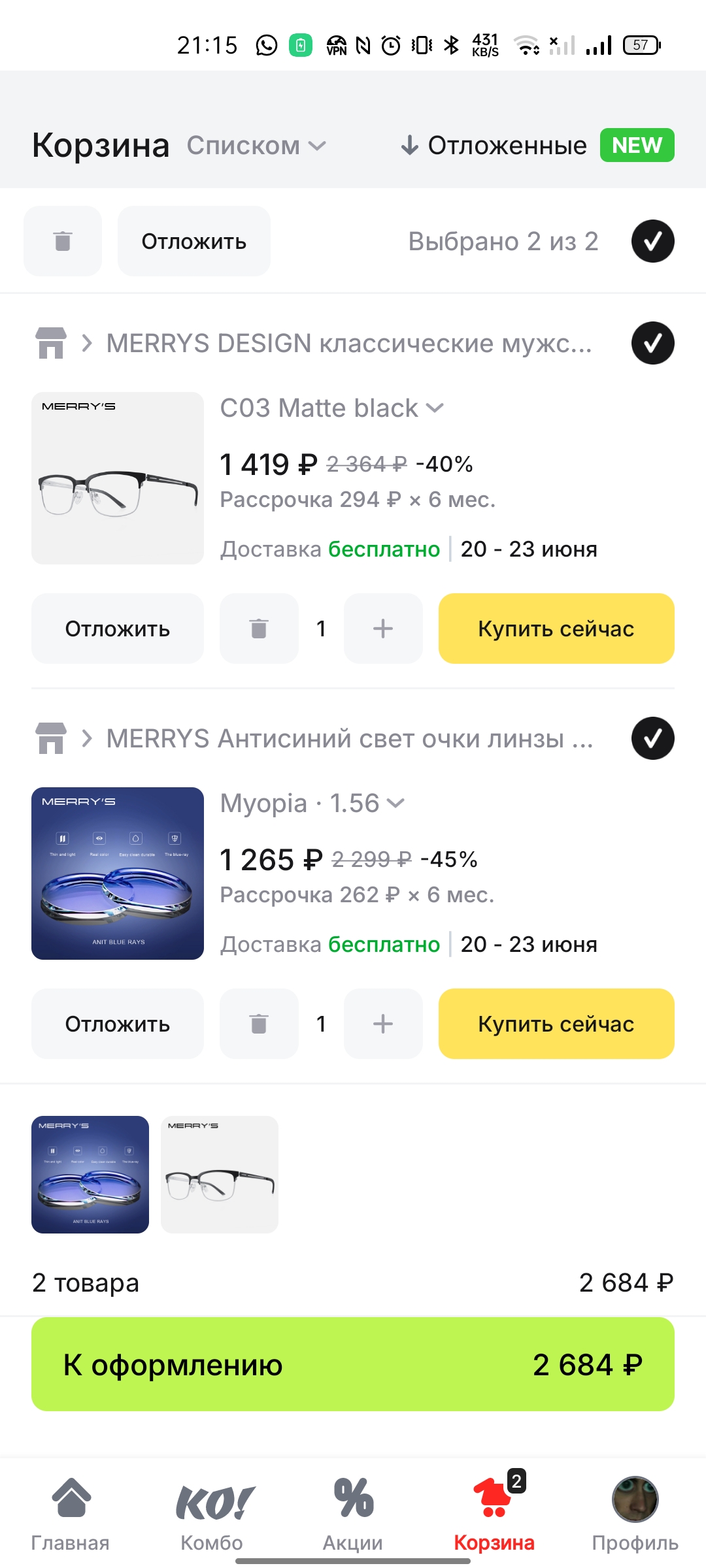706x1568 pixels.
Task: Deselect the MERRYS Антисиний lenses item
Action: [x=652, y=738]
